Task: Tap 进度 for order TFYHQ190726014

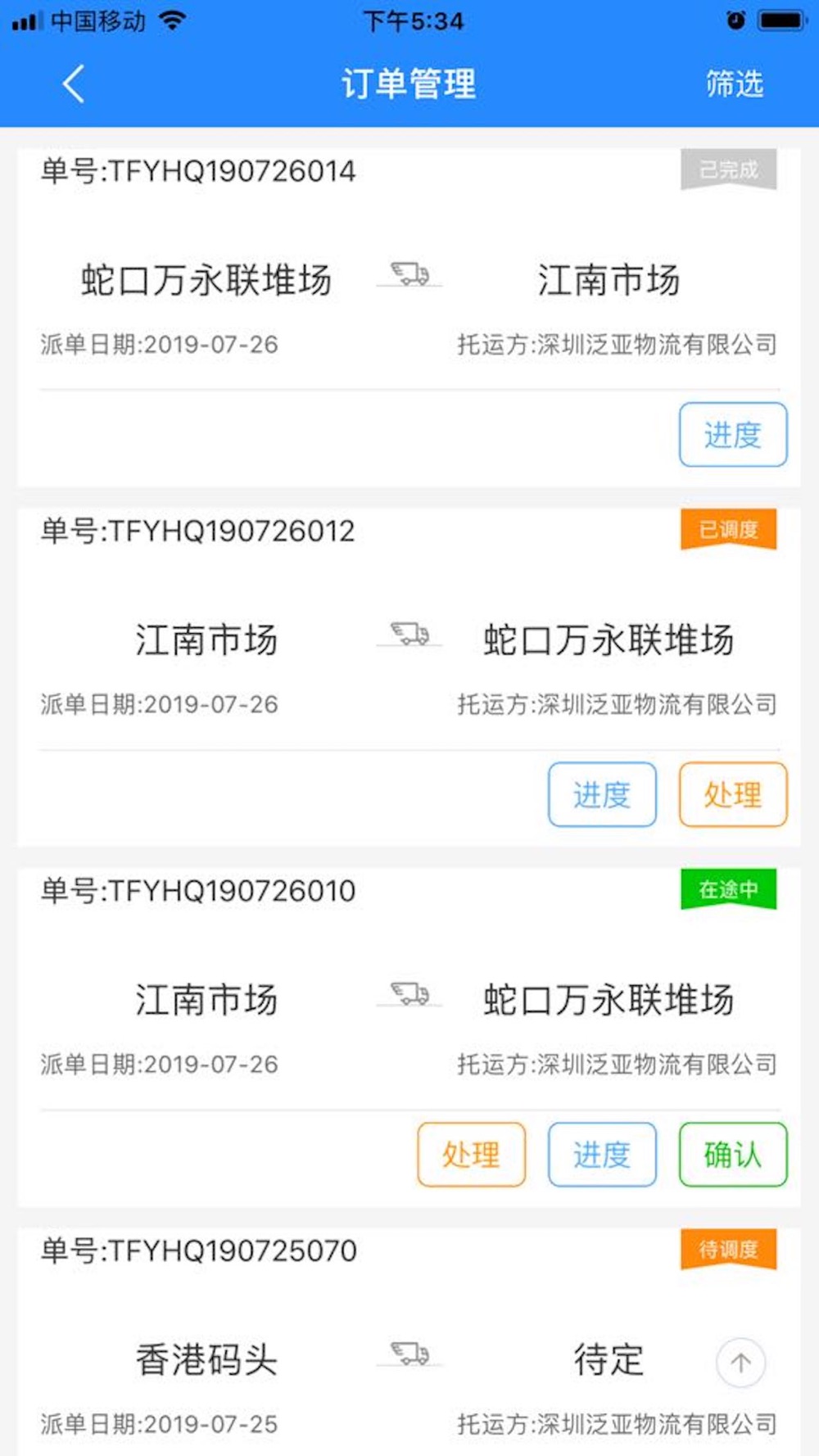Action: click(x=733, y=435)
